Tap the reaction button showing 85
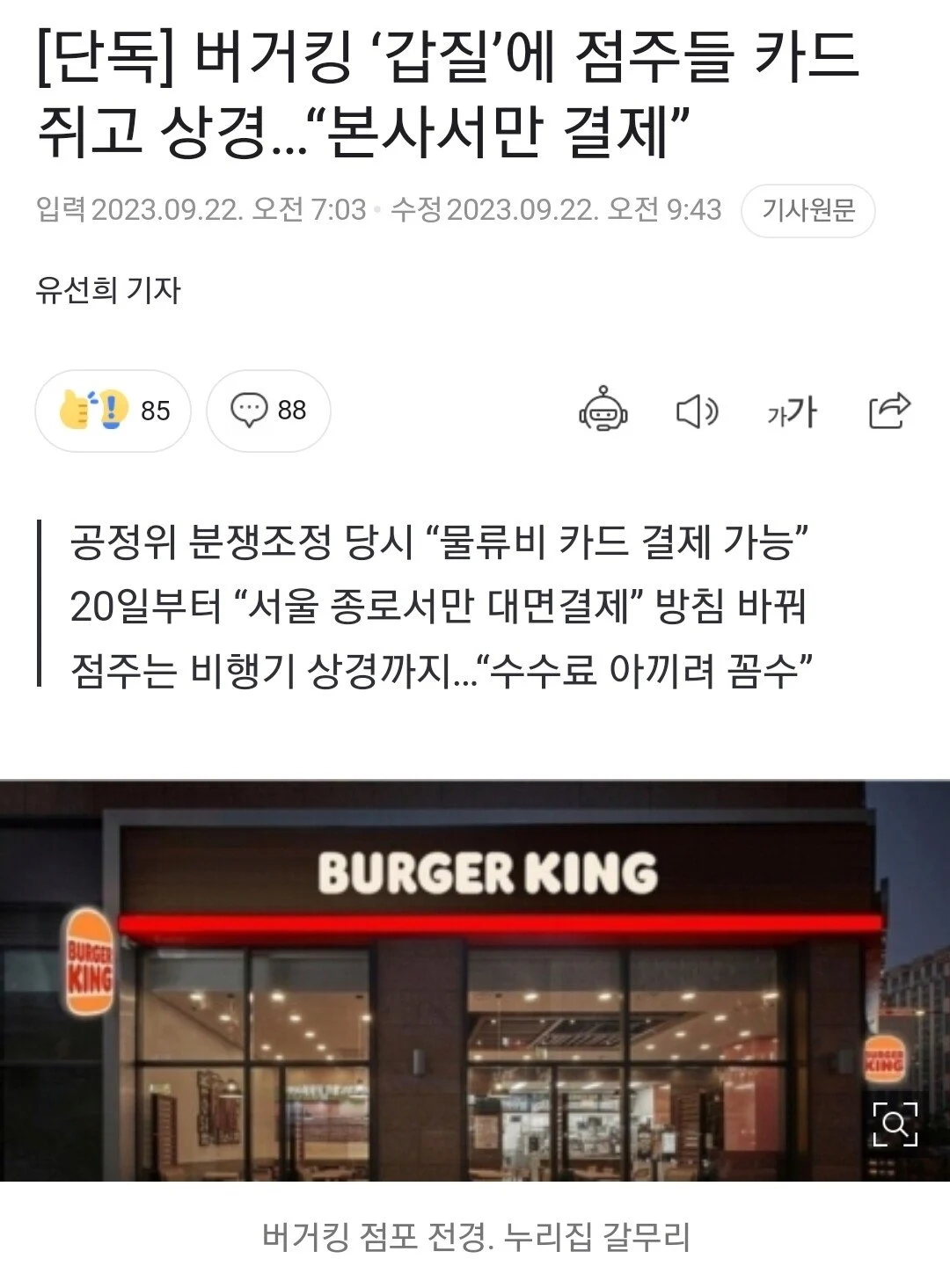This screenshot has width=950, height=1288. 113,411
